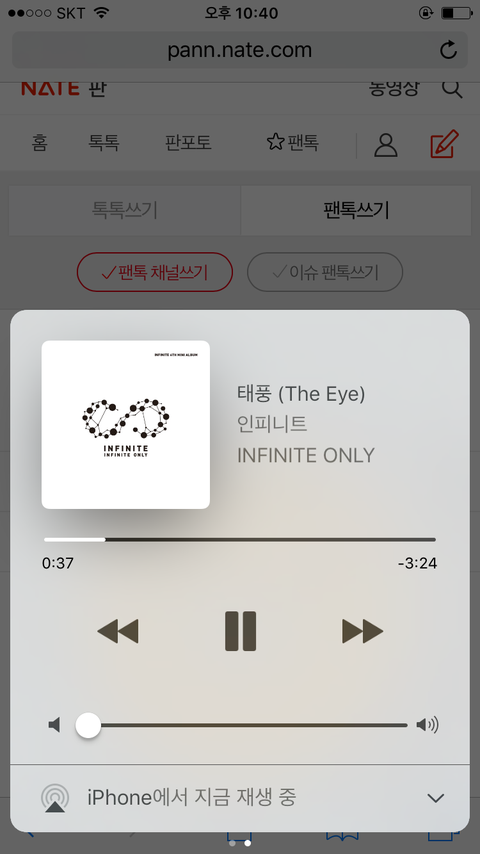480x854 pixels.
Task: Tap the volume slider knob
Action: point(88,725)
